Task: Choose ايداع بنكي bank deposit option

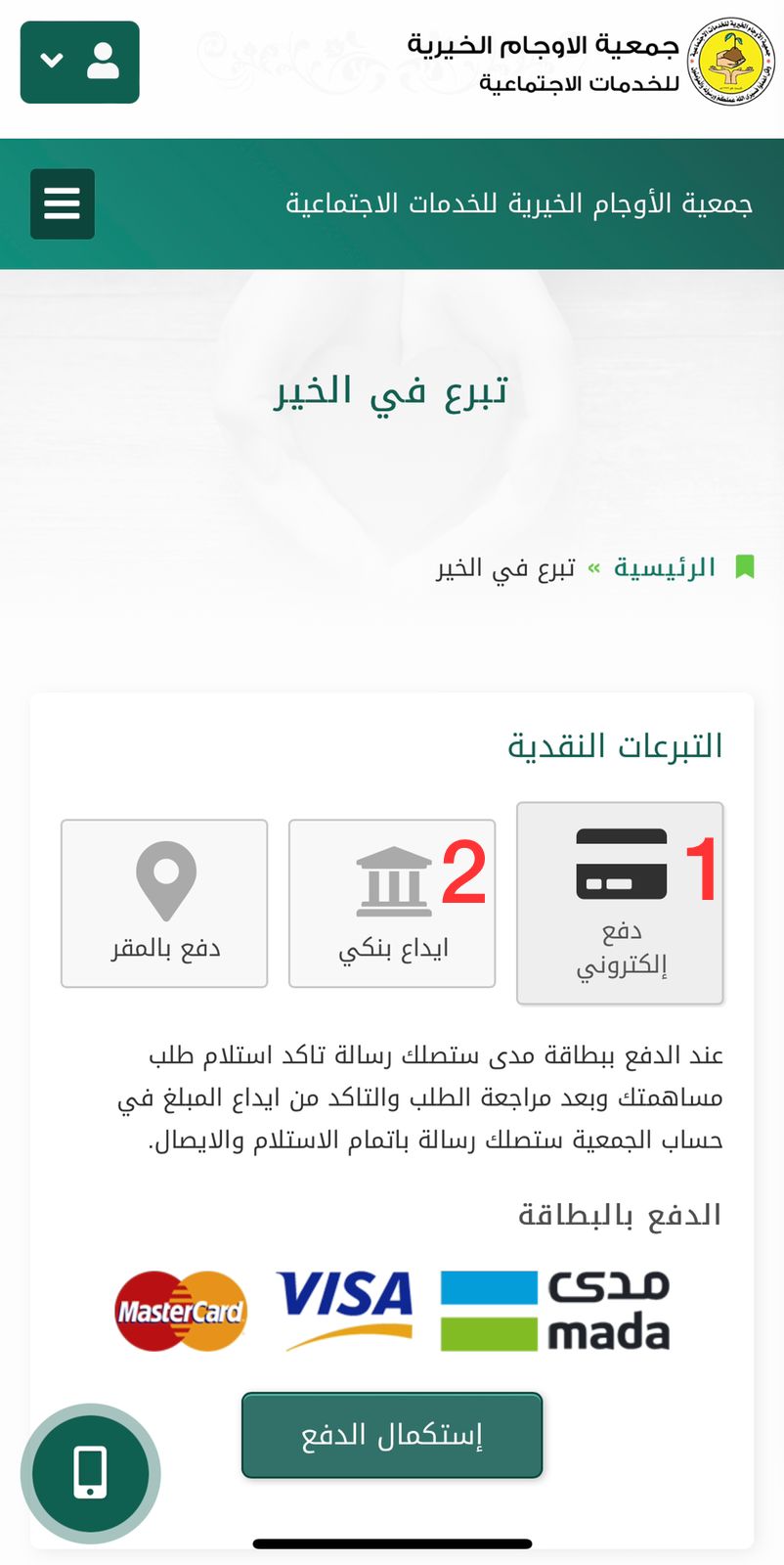Action: point(392,903)
